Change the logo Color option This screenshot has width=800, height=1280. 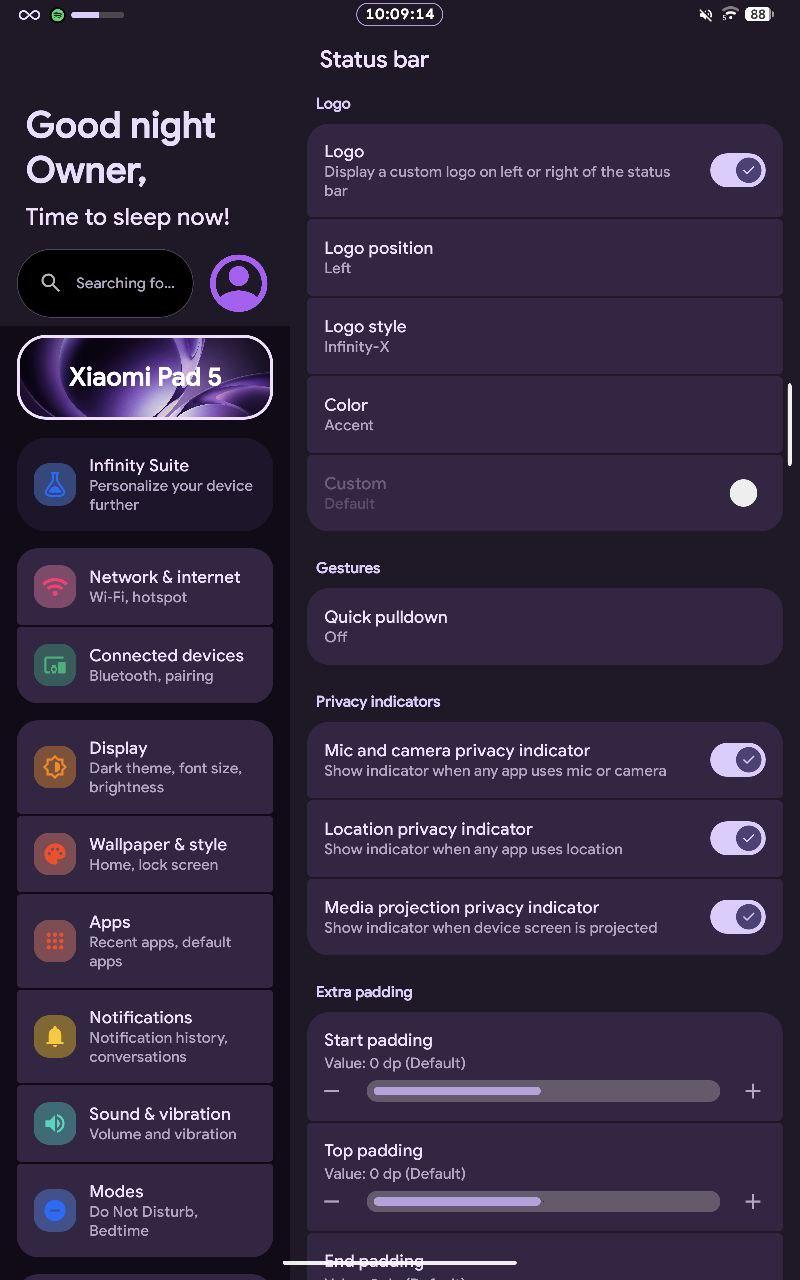(x=544, y=414)
